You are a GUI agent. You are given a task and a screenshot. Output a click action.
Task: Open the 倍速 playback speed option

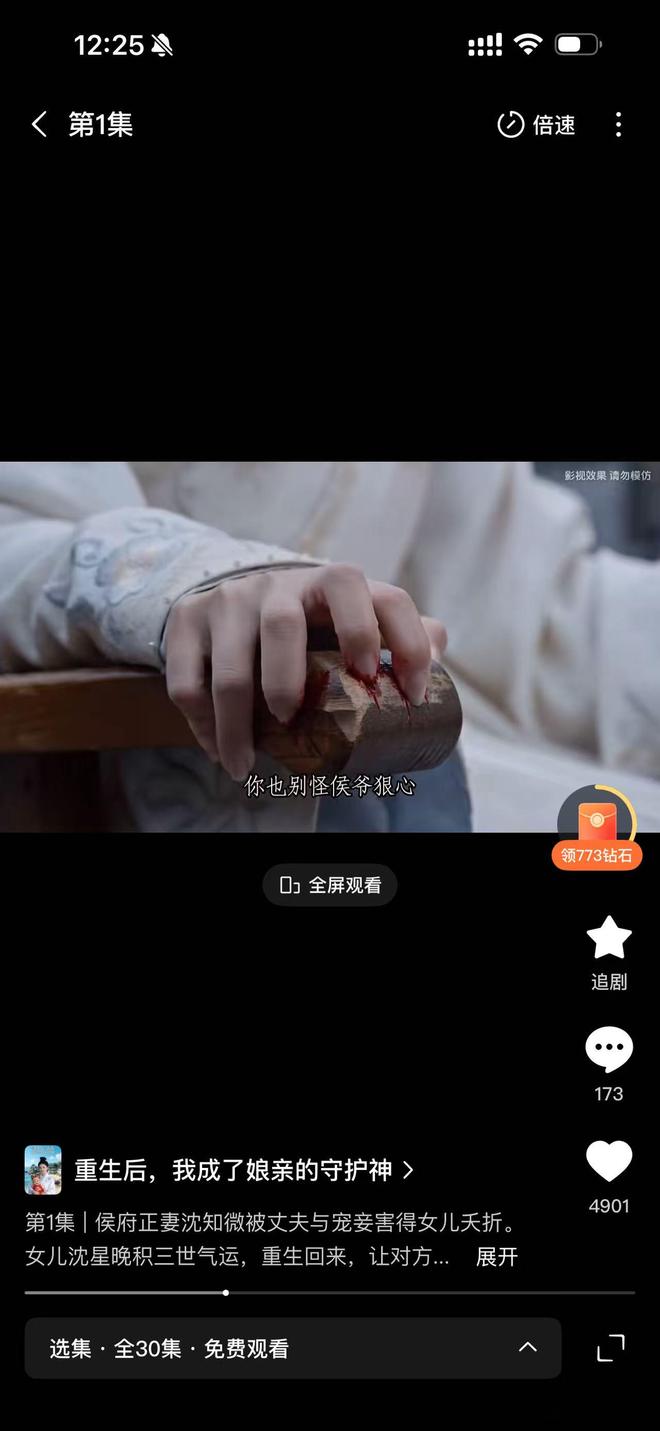pos(537,125)
